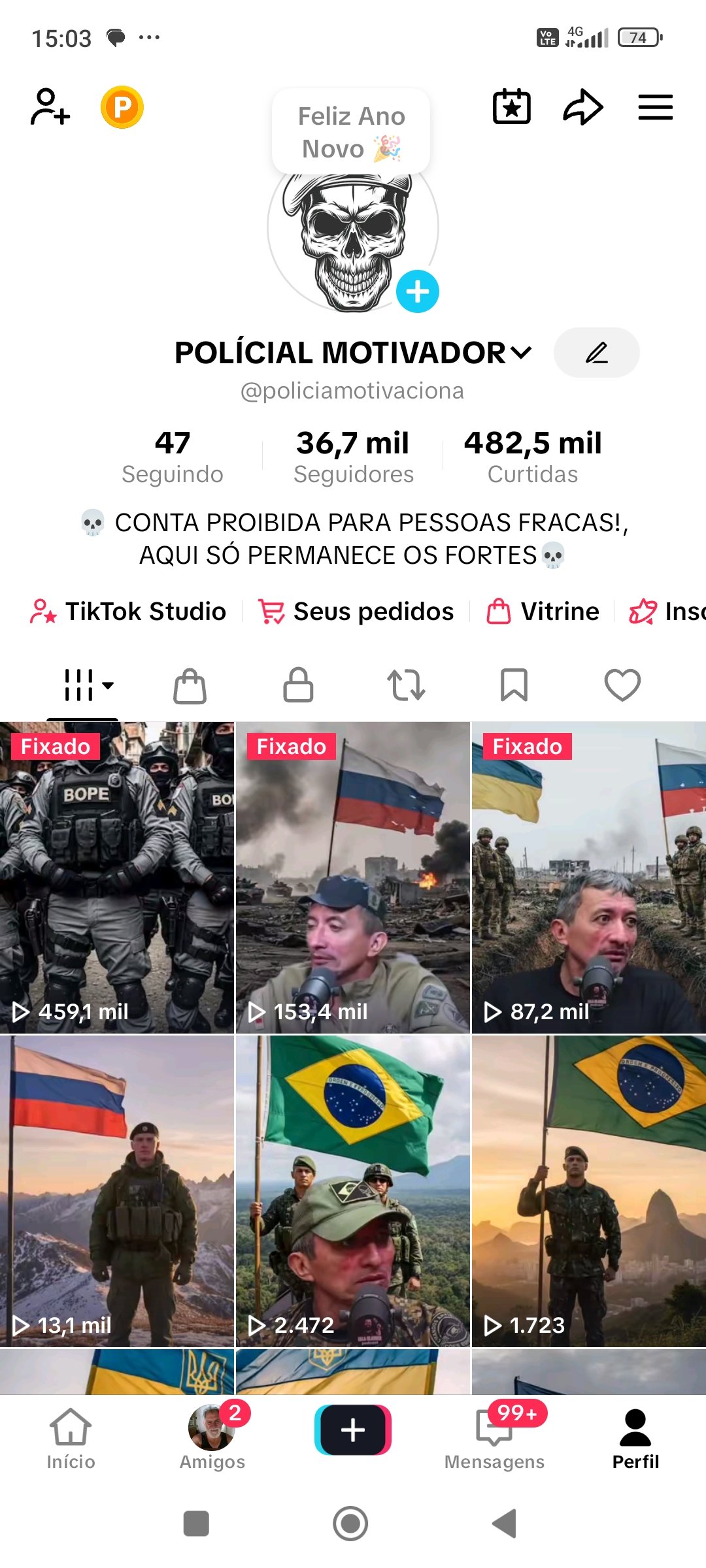Open the starred calendar icon
Screen dimensions: 706x1568
[511, 106]
